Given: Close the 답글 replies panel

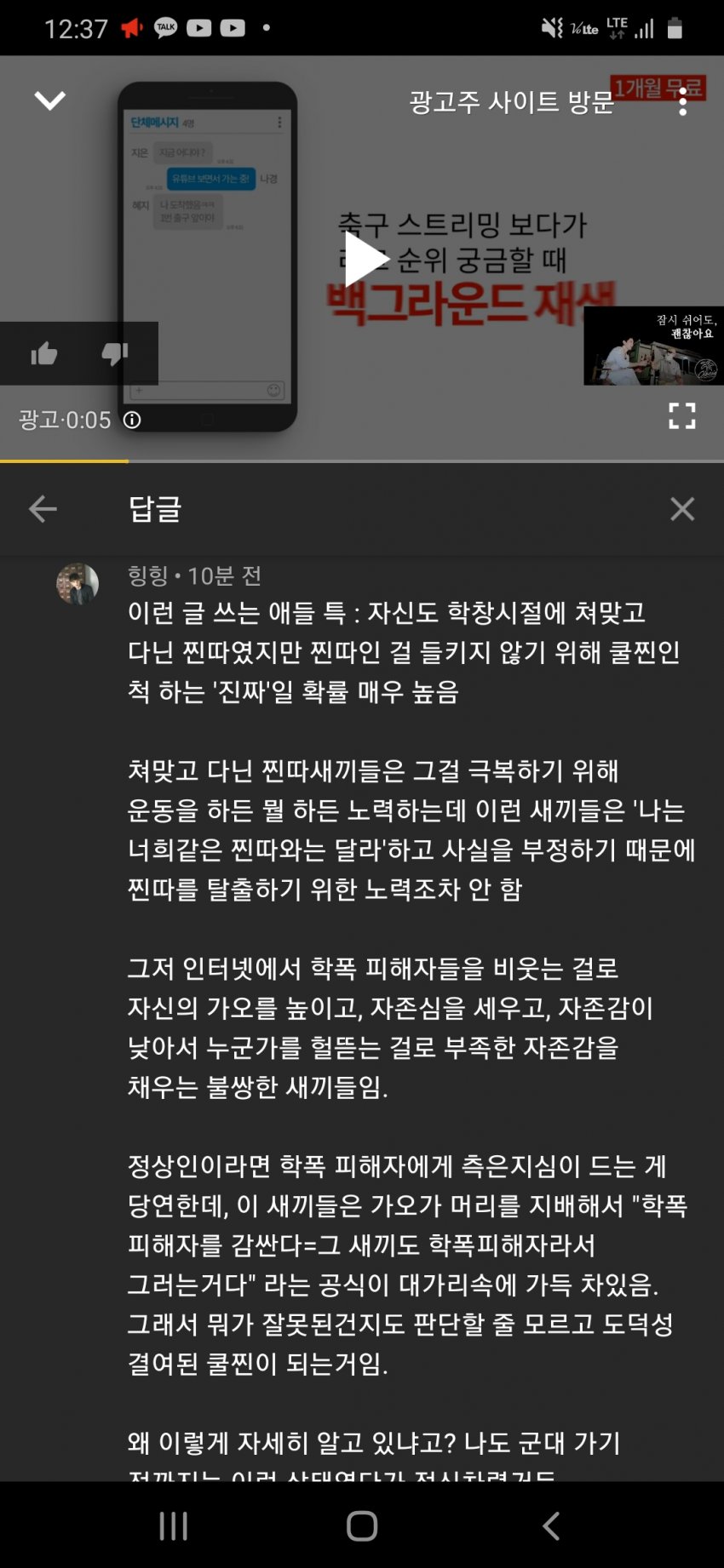Looking at the screenshot, I should (682, 509).
